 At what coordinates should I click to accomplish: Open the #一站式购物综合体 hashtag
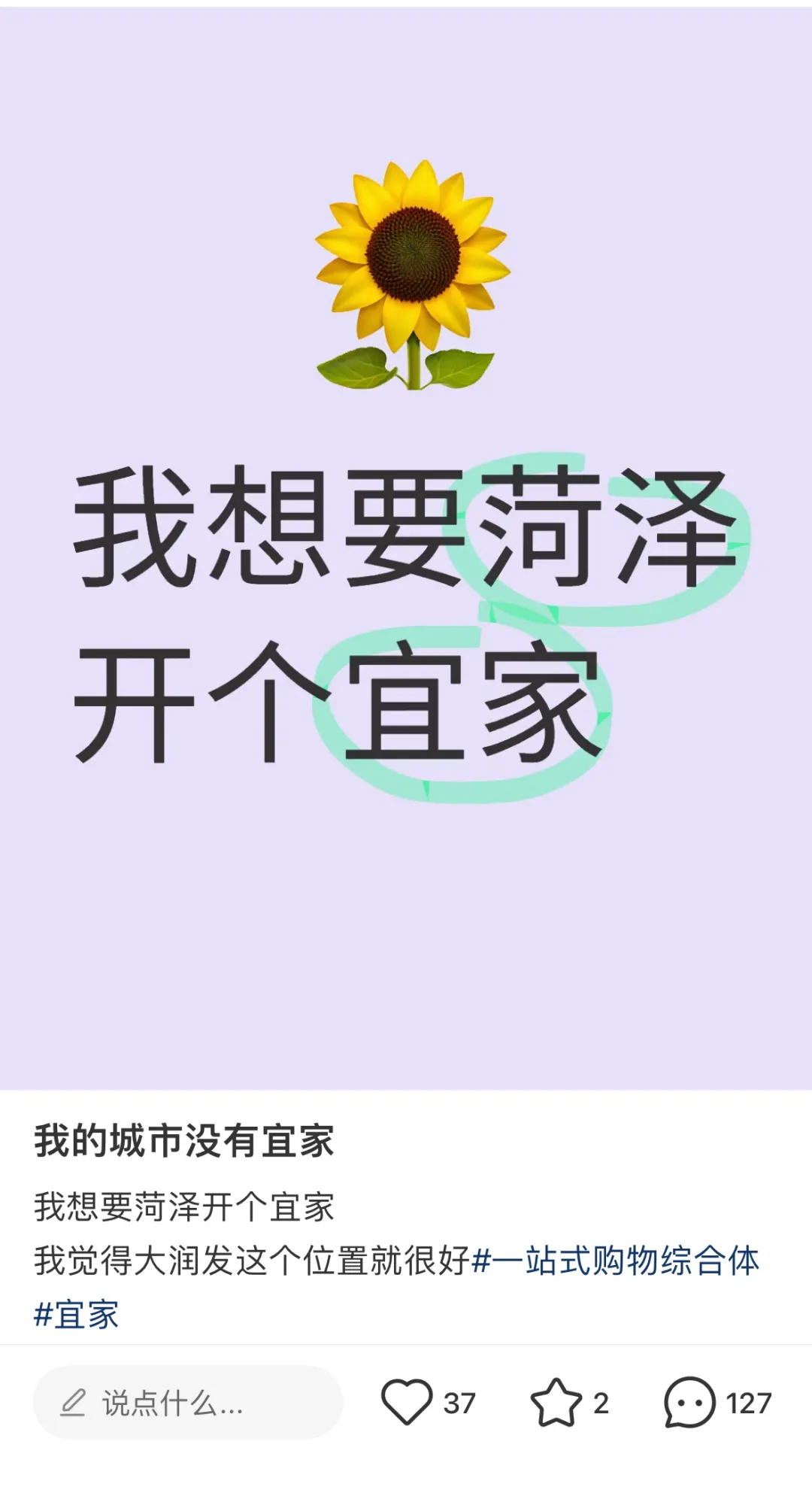[x=615, y=1261]
